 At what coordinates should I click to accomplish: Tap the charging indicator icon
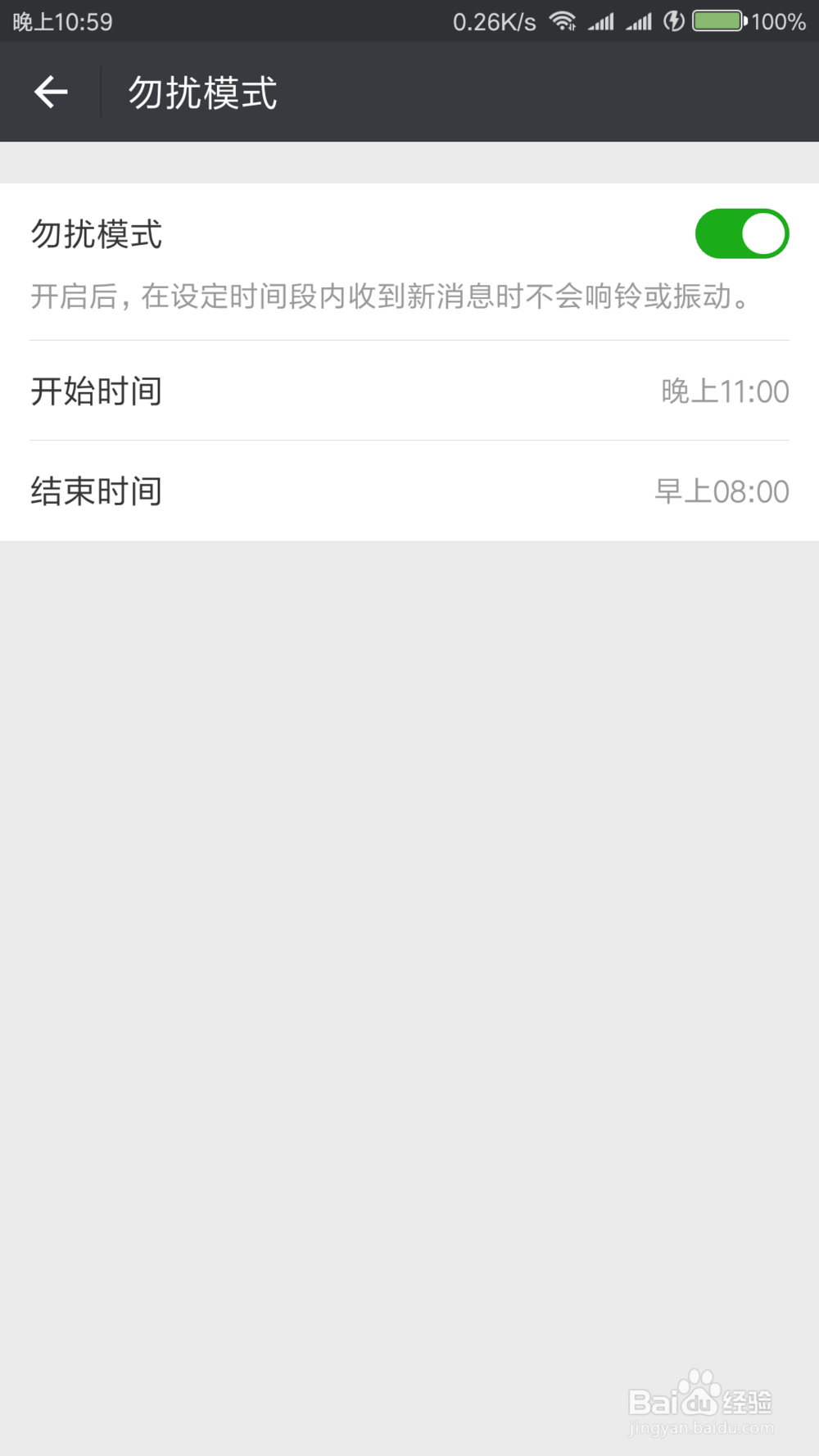(x=673, y=20)
